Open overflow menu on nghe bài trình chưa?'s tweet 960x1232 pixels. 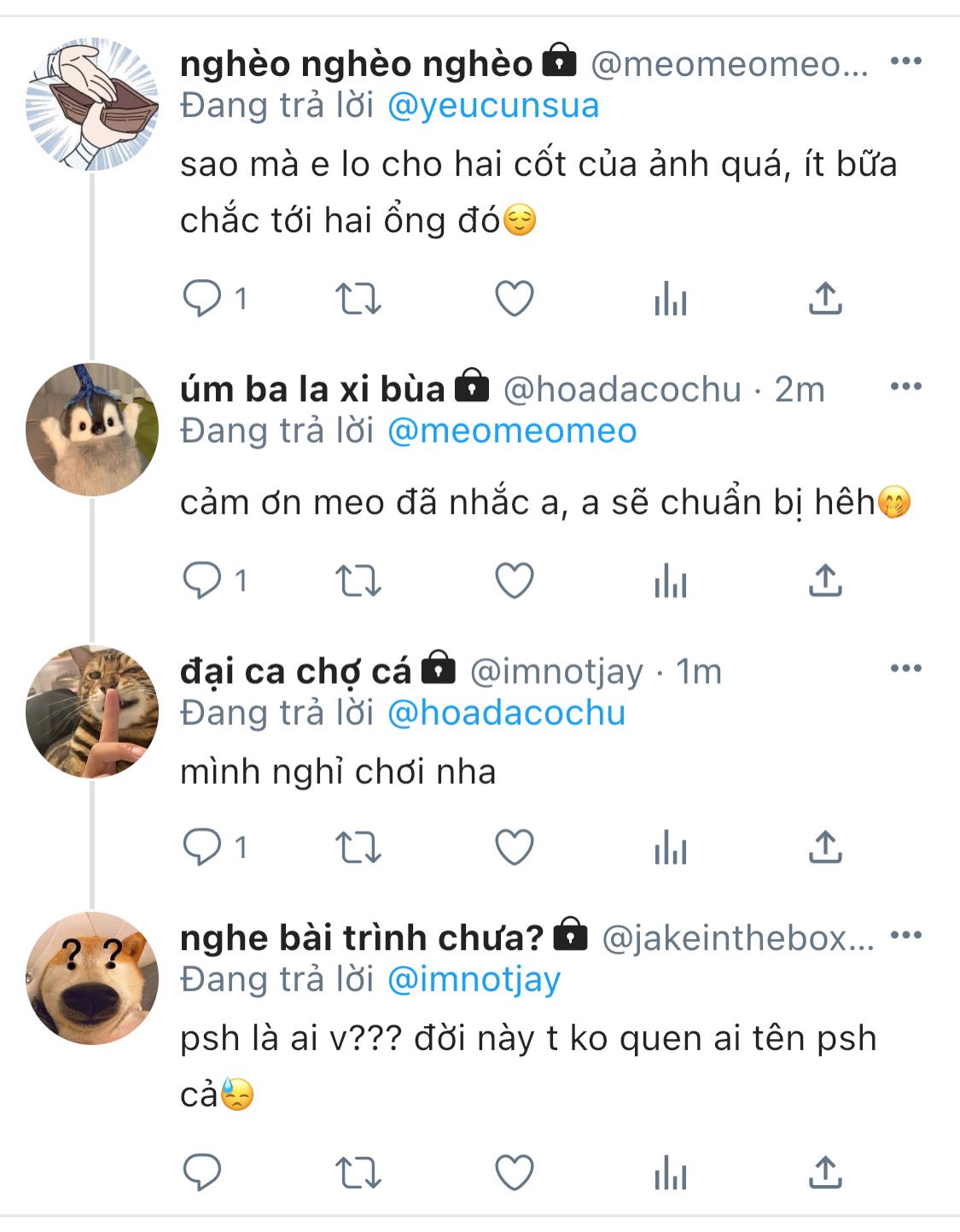905,936
